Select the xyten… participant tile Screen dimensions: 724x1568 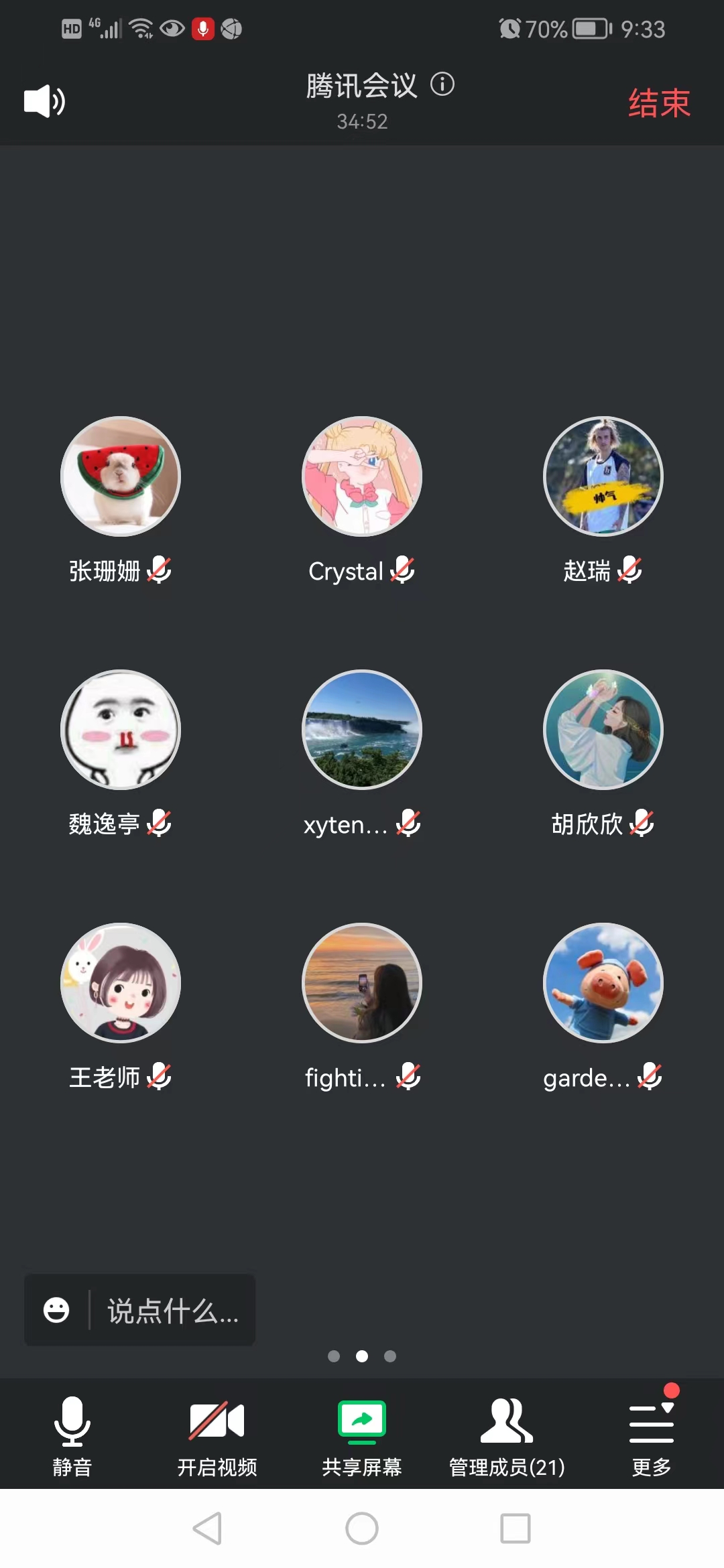point(362,730)
